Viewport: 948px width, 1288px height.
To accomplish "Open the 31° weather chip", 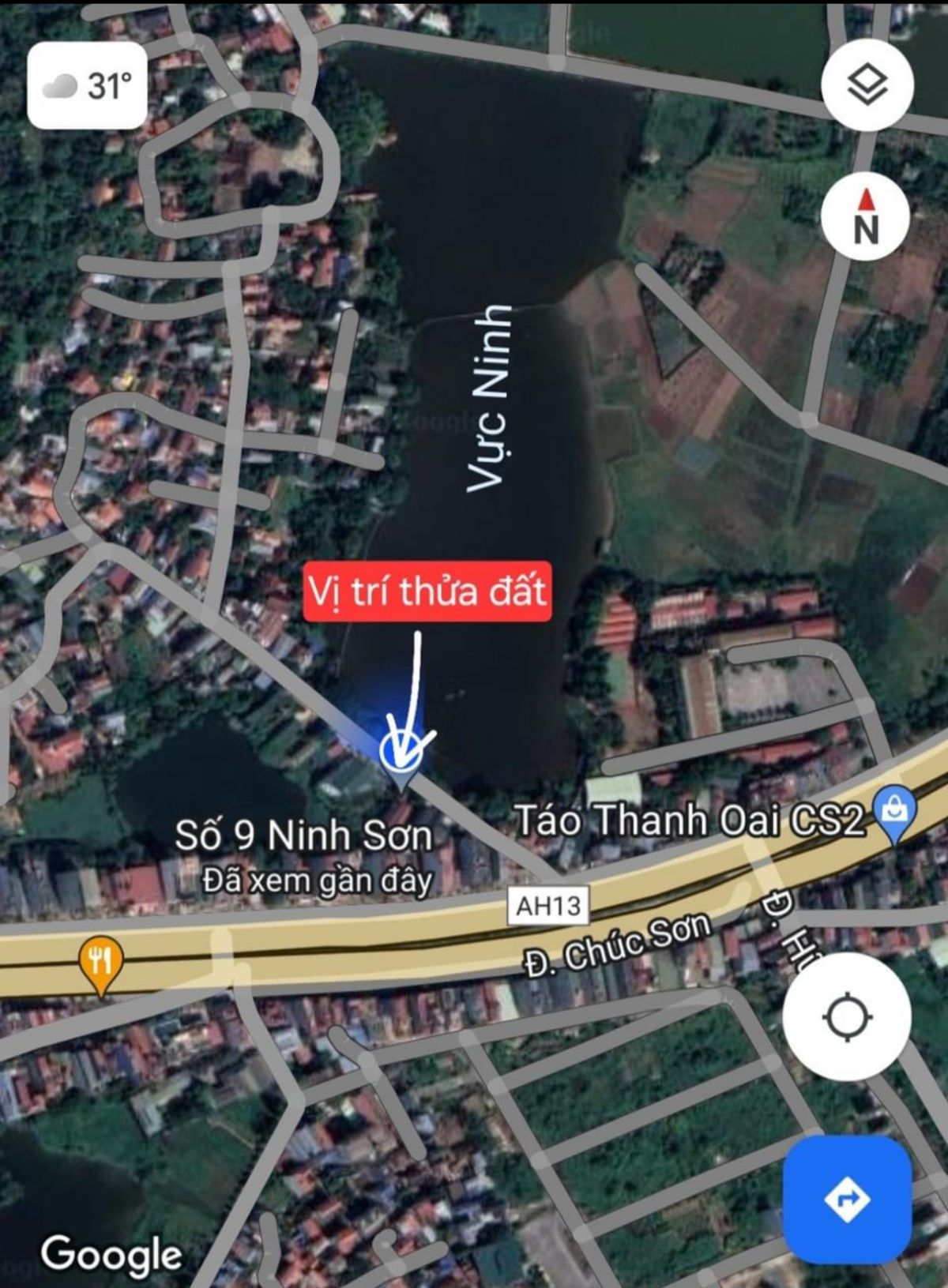I will pos(87,85).
